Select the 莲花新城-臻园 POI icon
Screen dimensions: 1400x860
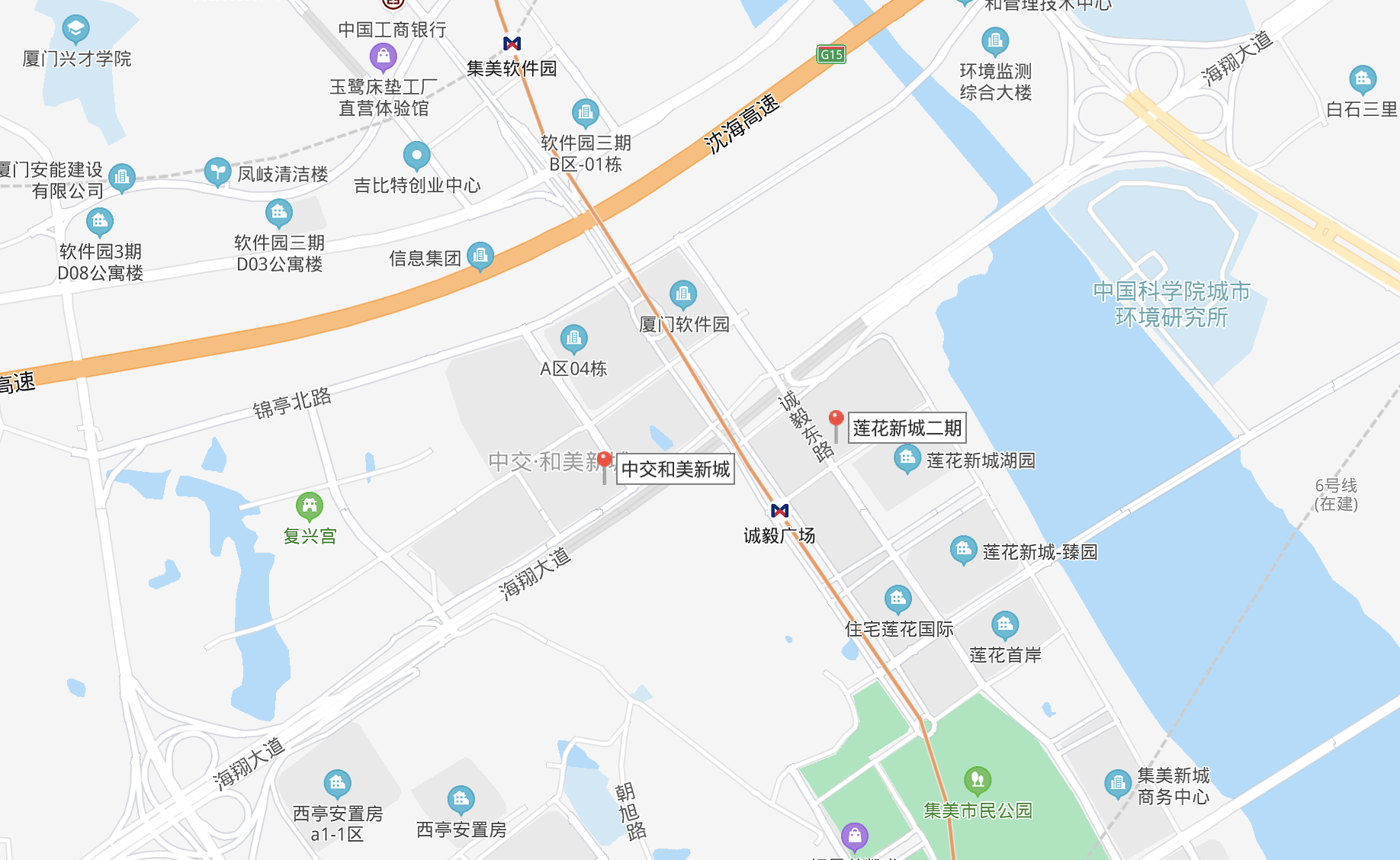963,549
